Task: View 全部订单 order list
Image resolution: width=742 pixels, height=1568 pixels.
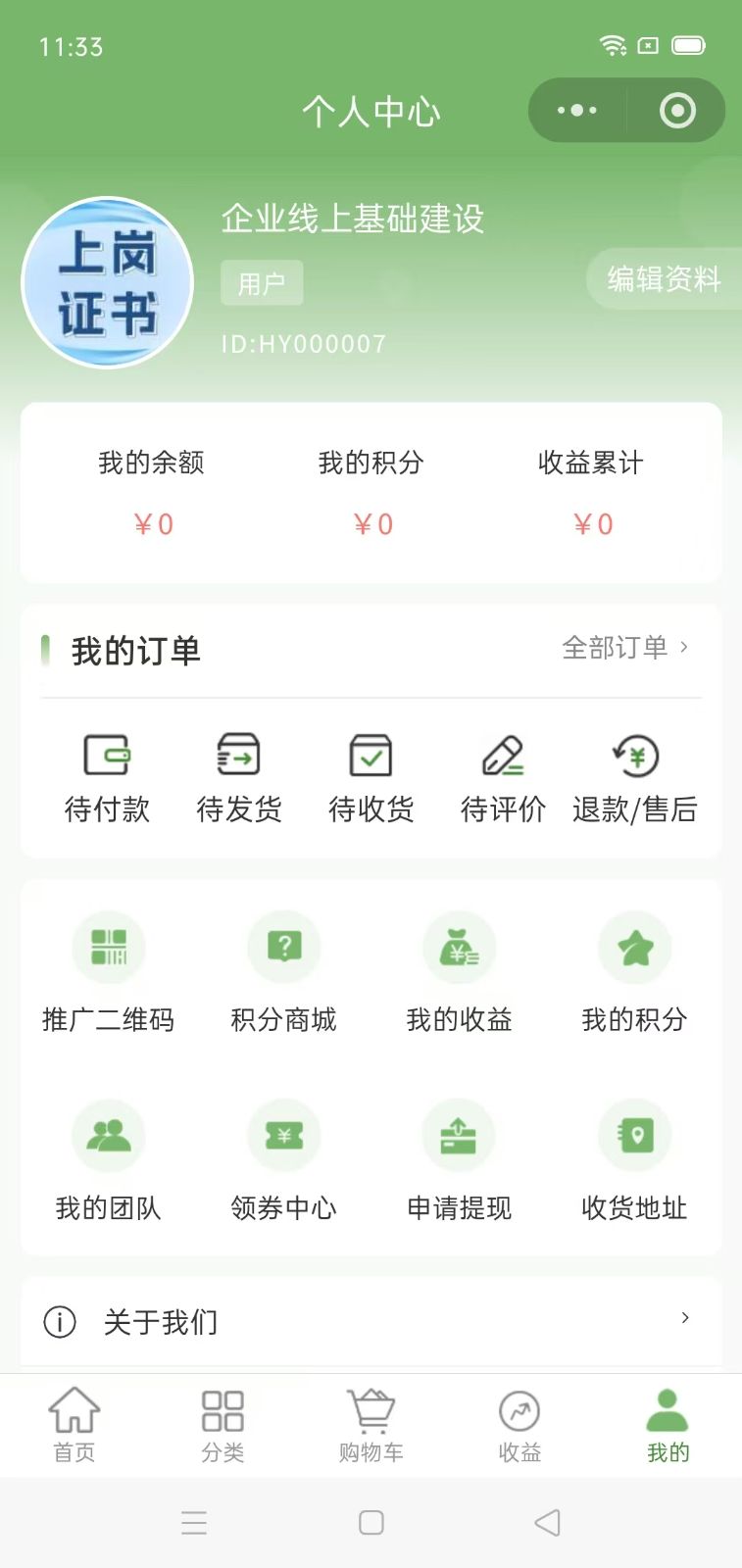Action: pyautogui.click(x=624, y=648)
